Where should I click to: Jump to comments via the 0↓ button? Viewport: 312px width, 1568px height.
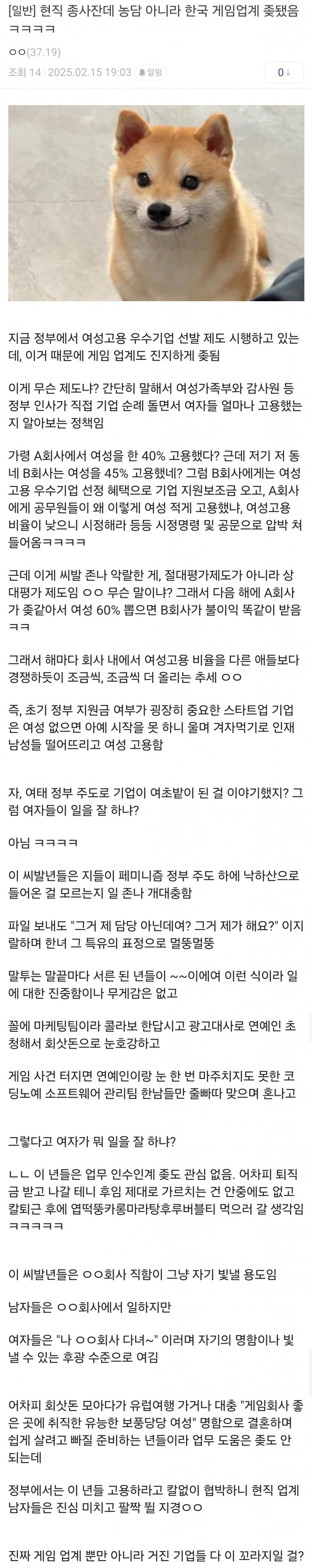coord(284,72)
